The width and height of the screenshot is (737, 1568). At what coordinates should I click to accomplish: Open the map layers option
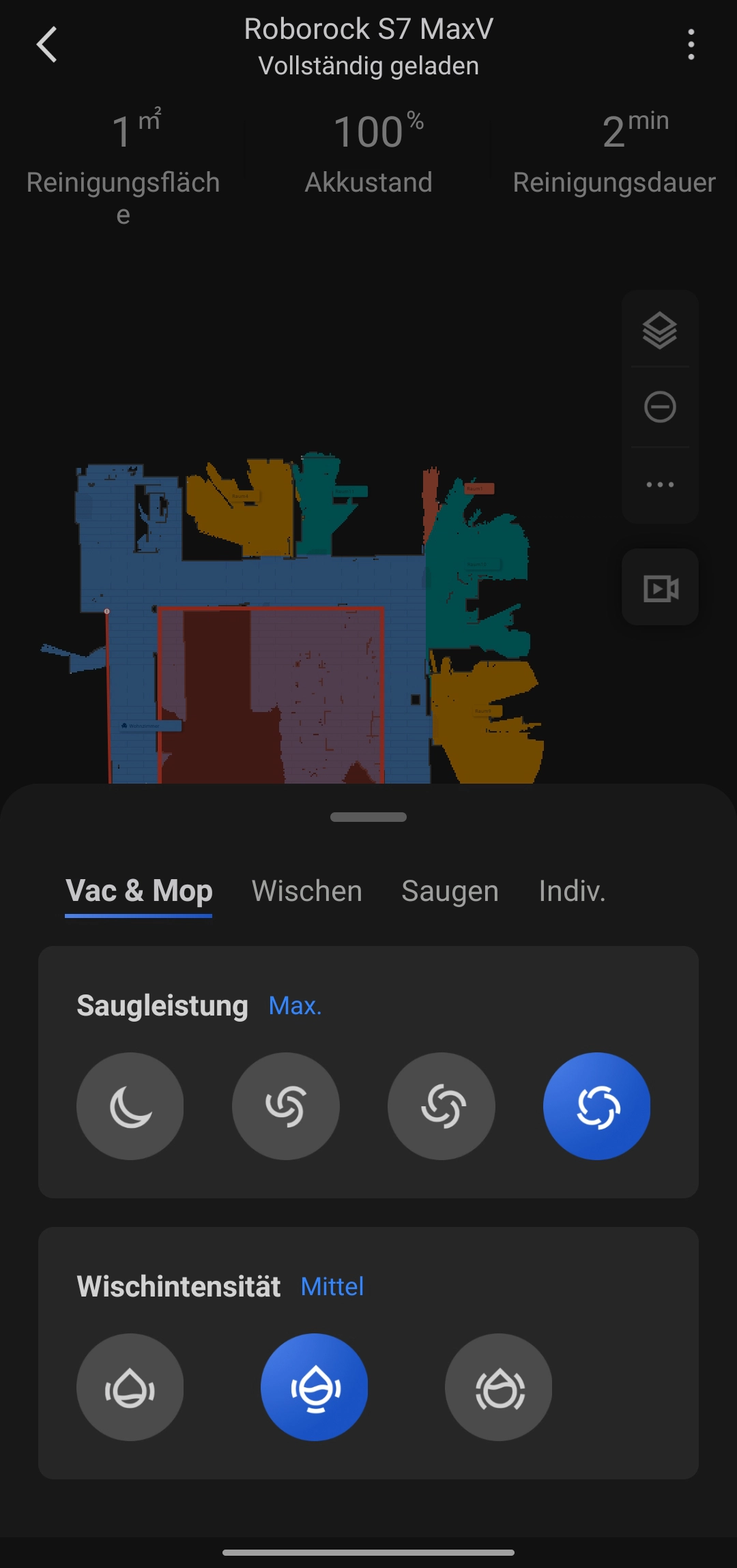tap(660, 331)
